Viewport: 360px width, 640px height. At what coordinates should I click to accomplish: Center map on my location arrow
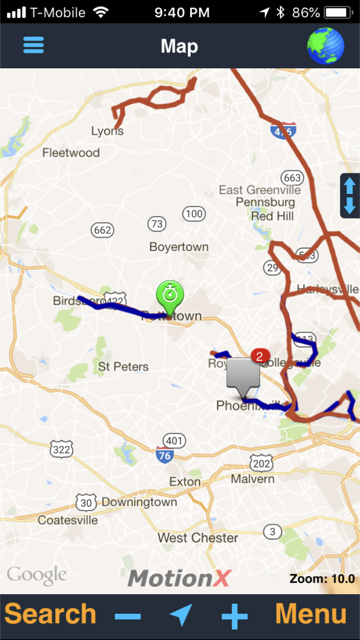click(x=181, y=615)
